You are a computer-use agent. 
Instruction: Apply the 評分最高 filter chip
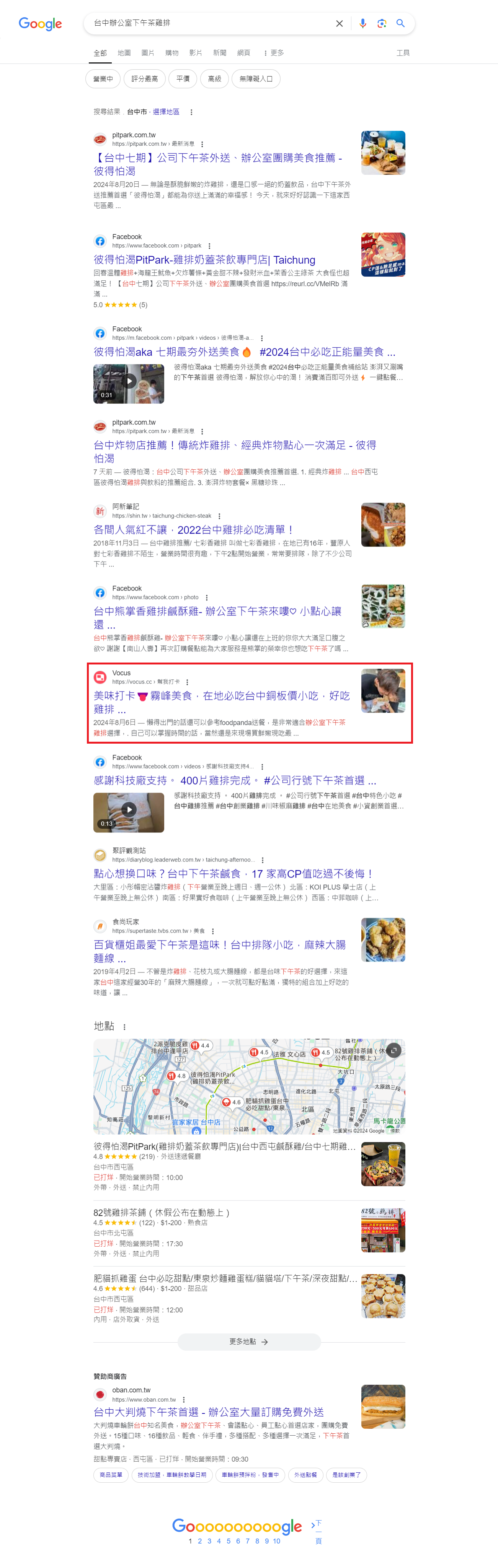click(144, 78)
